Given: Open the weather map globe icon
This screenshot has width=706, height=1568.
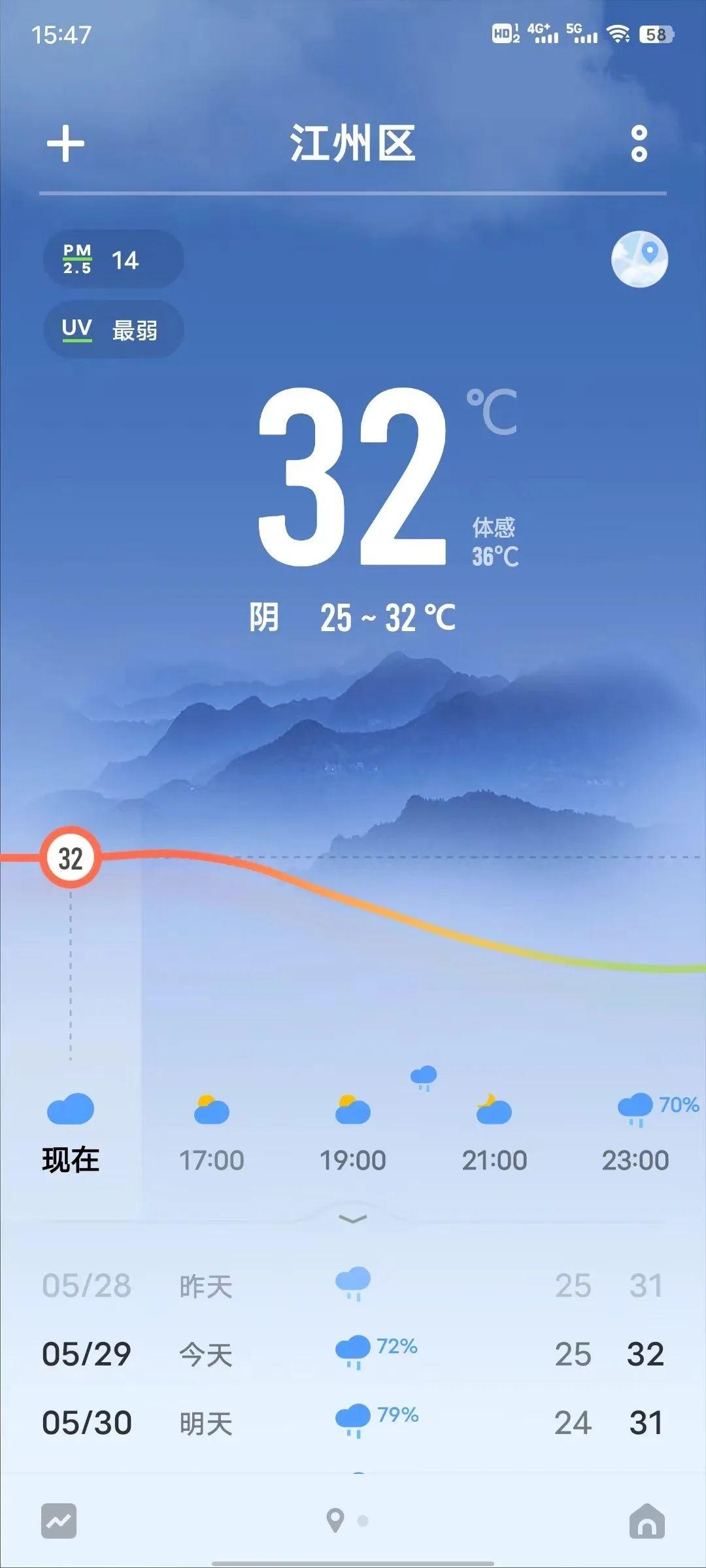Looking at the screenshot, I should [x=639, y=259].
